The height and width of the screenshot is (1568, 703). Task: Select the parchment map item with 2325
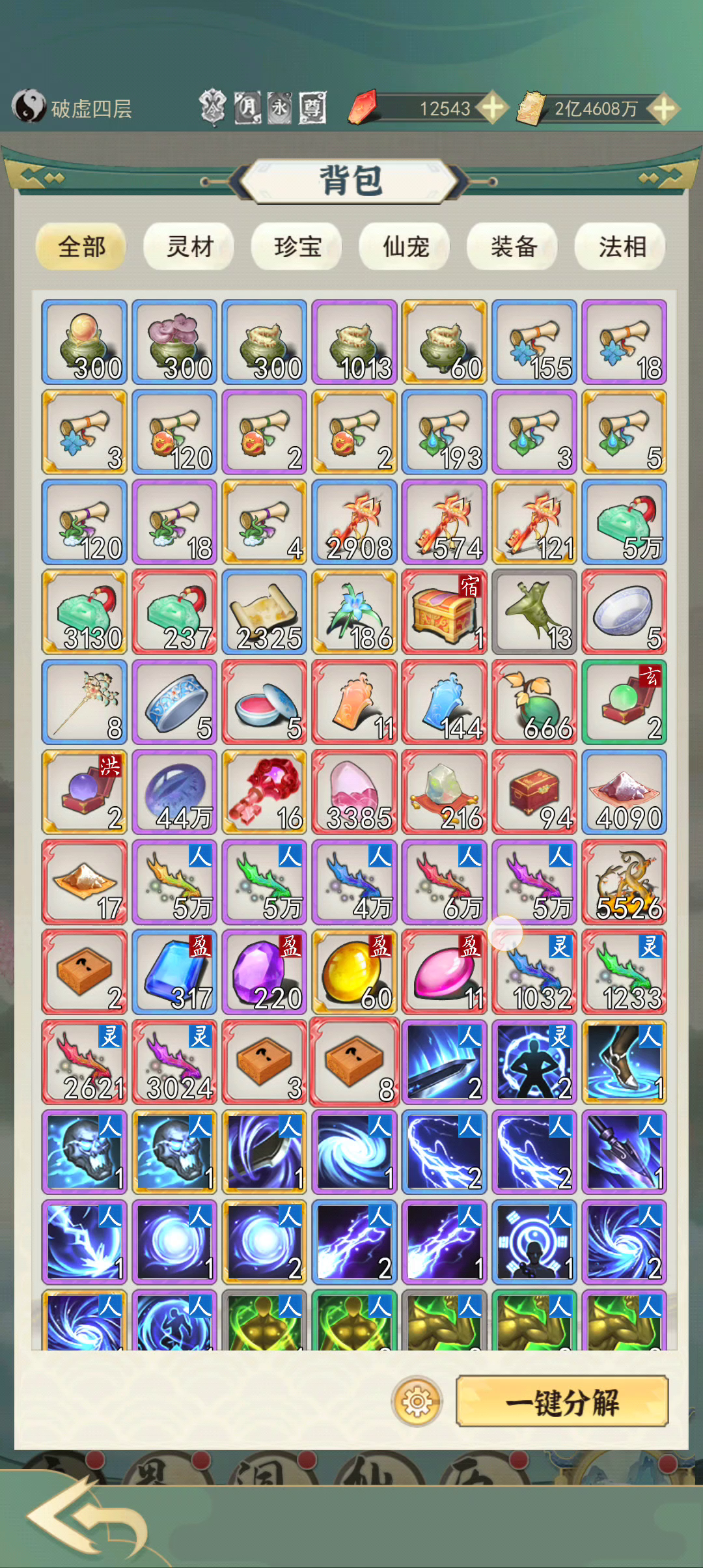(x=264, y=611)
